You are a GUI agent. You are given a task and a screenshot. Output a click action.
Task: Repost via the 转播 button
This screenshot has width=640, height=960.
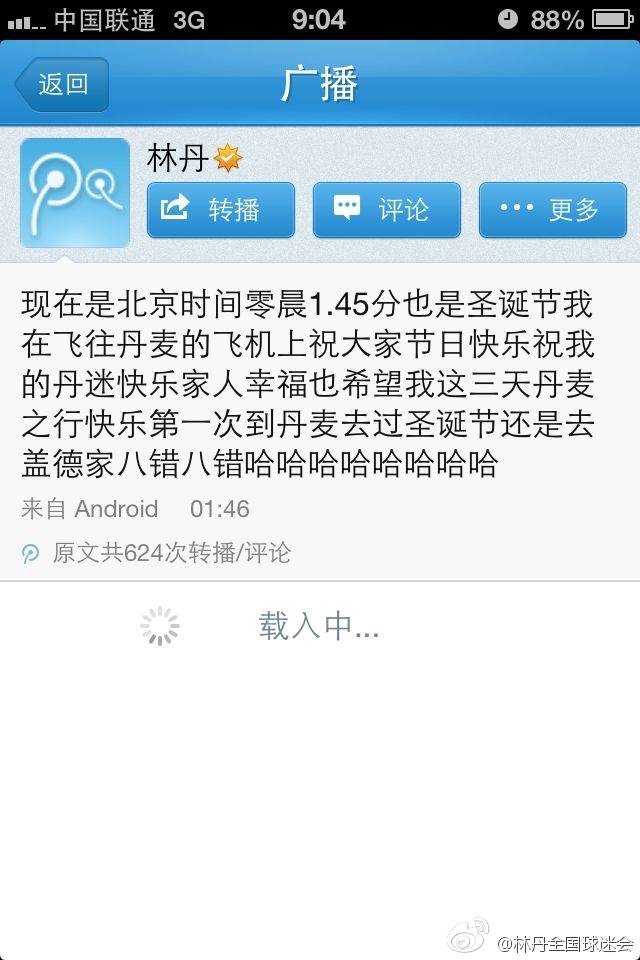(221, 210)
